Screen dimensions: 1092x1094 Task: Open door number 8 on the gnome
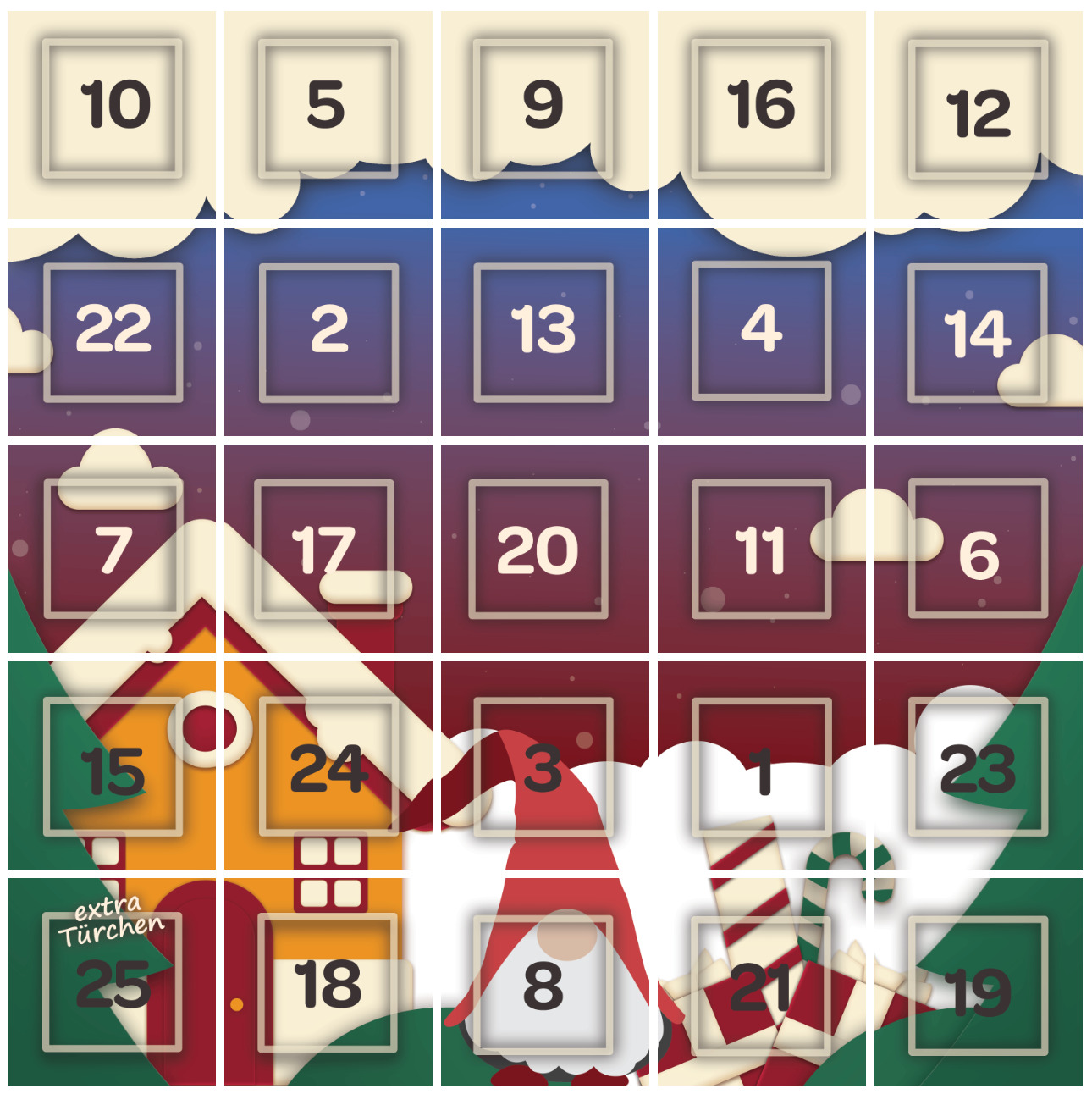tap(543, 985)
